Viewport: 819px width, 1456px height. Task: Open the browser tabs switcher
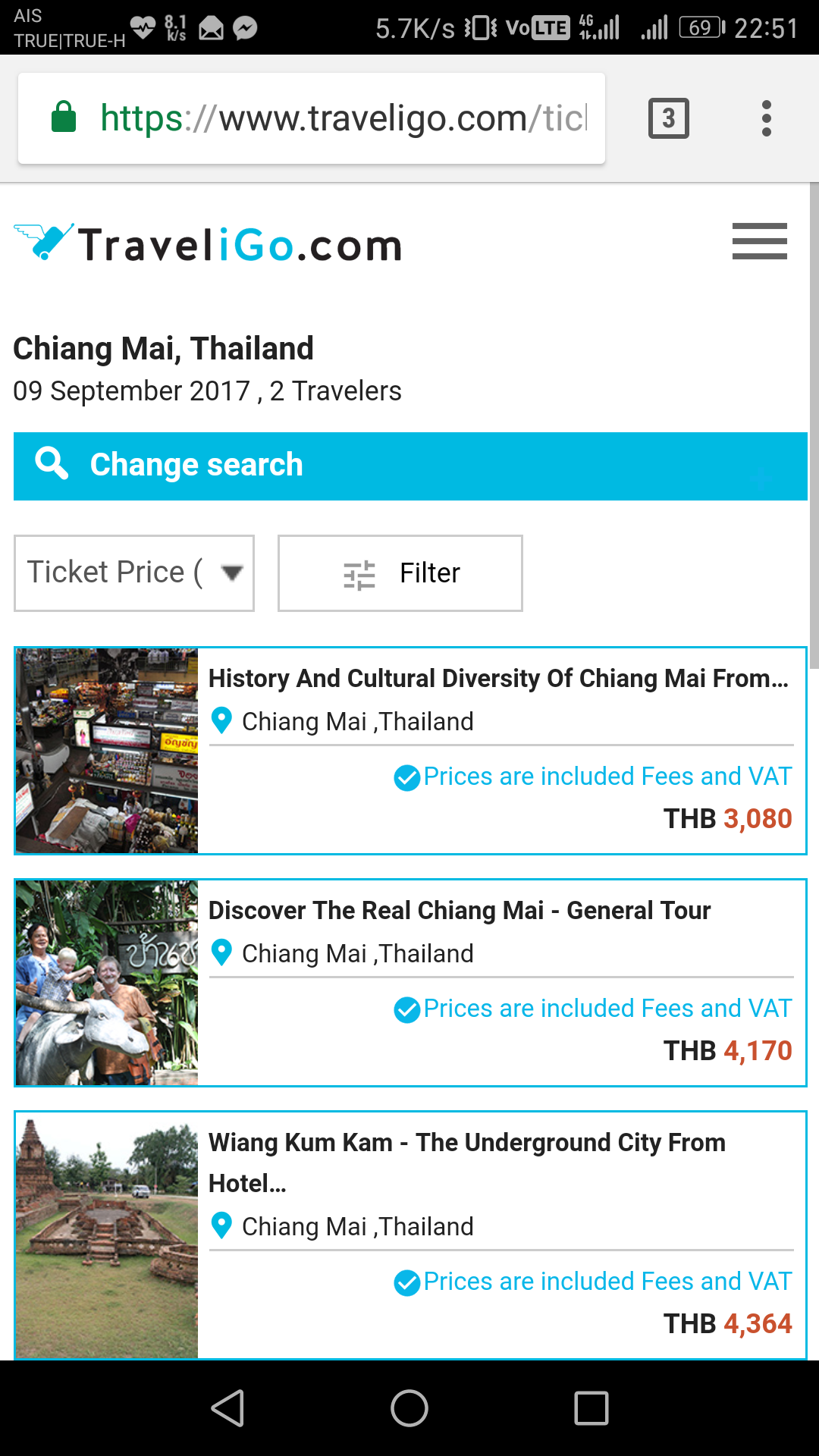click(669, 118)
